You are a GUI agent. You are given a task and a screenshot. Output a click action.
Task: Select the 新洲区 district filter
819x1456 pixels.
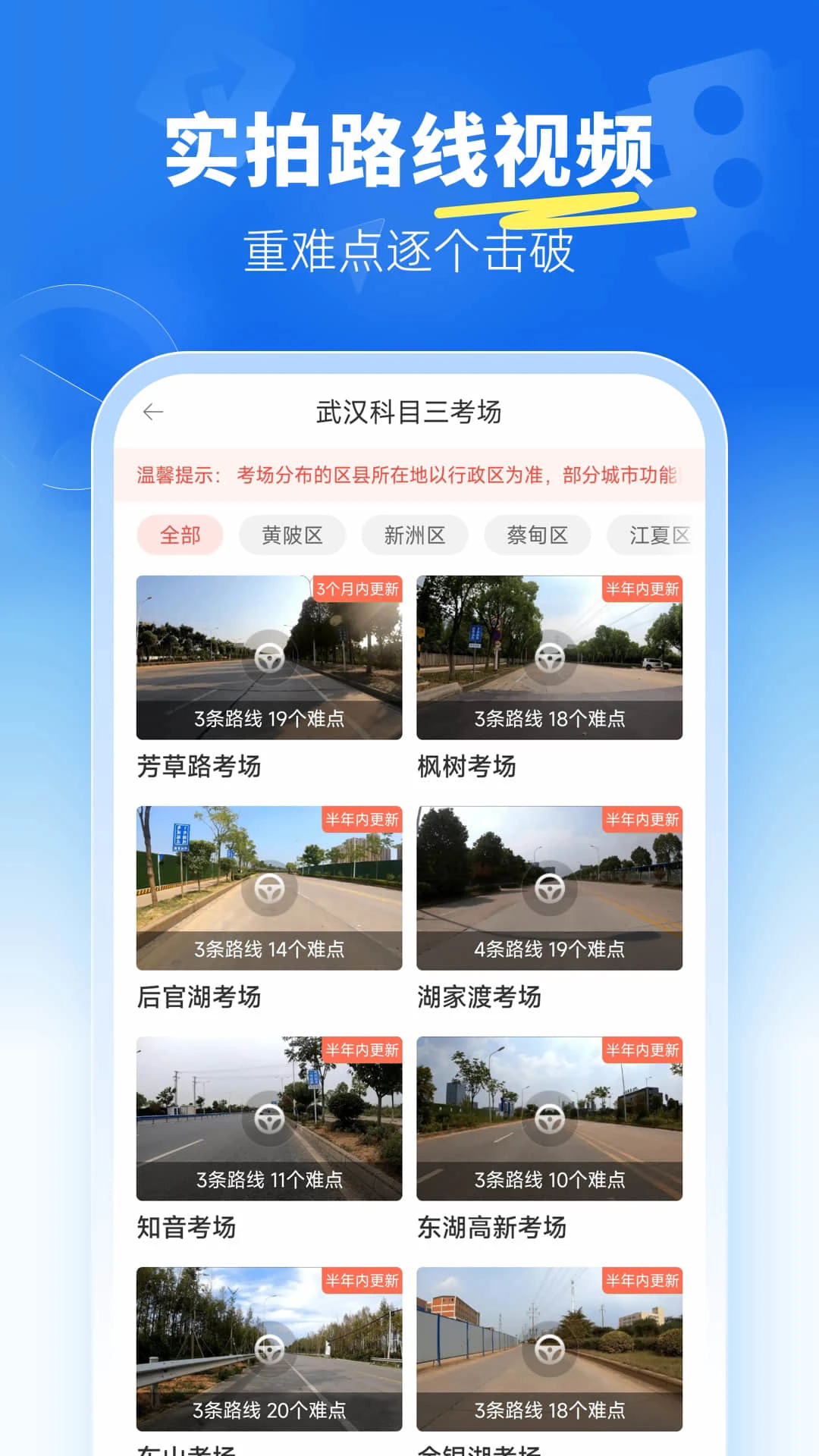[x=414, y=535]
